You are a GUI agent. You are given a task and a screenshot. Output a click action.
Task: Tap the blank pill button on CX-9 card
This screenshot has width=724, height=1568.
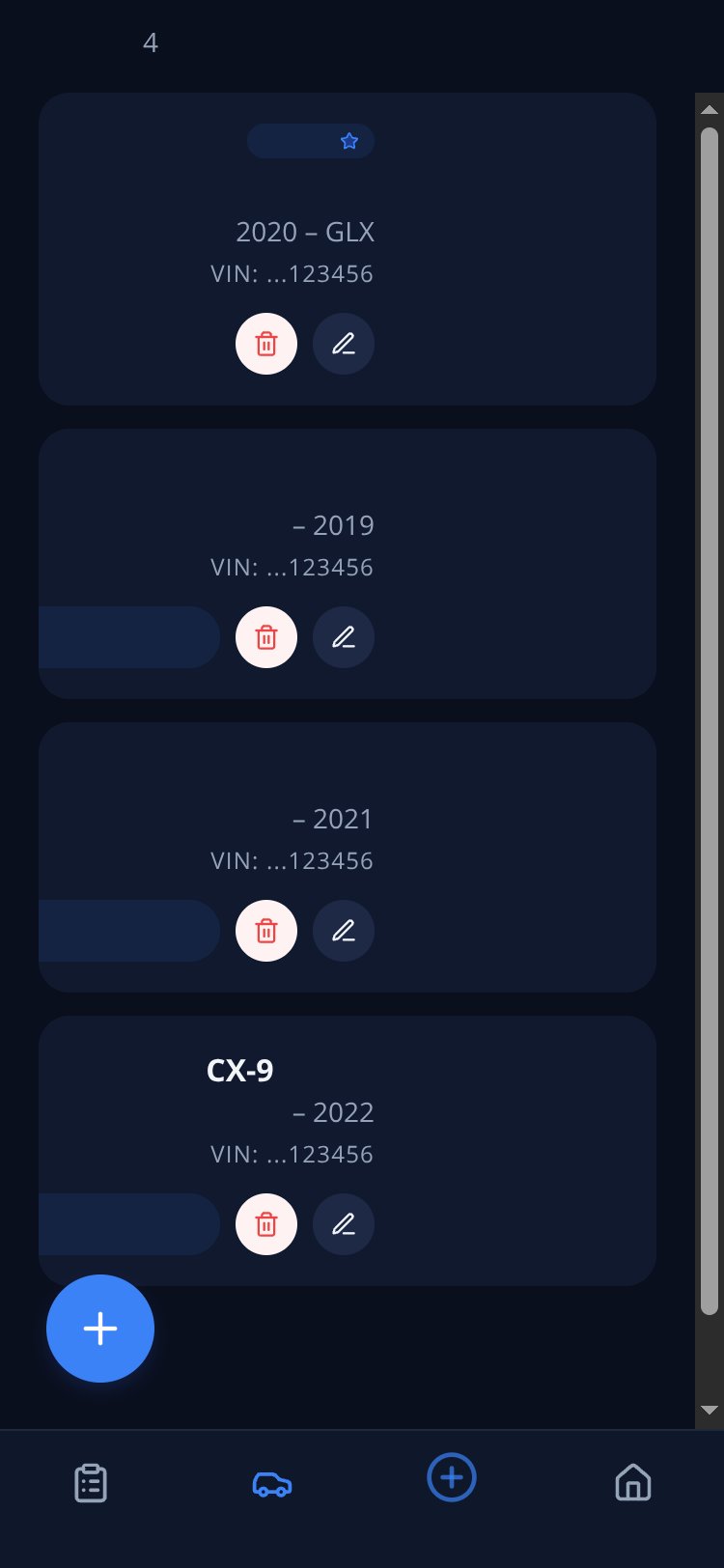129,1224
